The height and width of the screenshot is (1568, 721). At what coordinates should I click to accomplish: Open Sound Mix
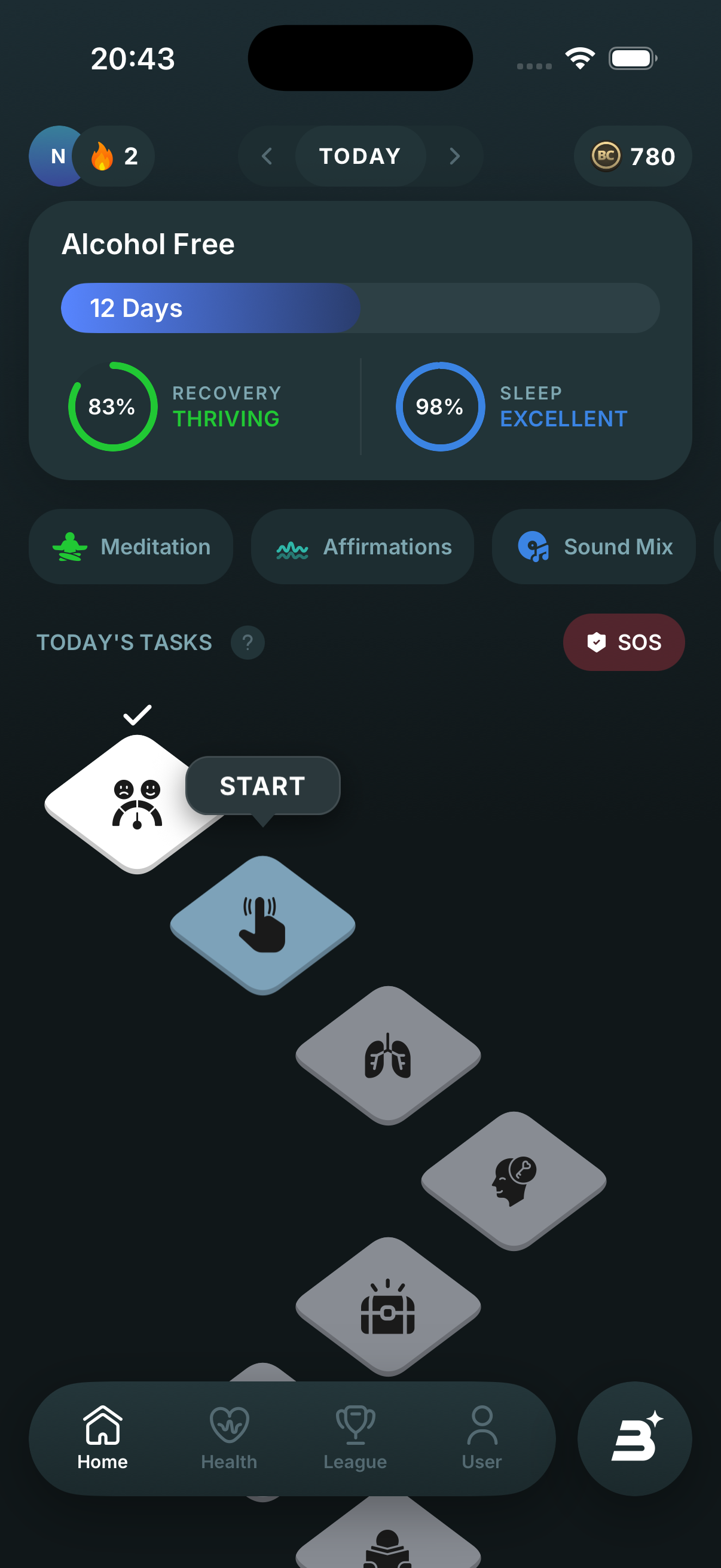tap(594, 547)
